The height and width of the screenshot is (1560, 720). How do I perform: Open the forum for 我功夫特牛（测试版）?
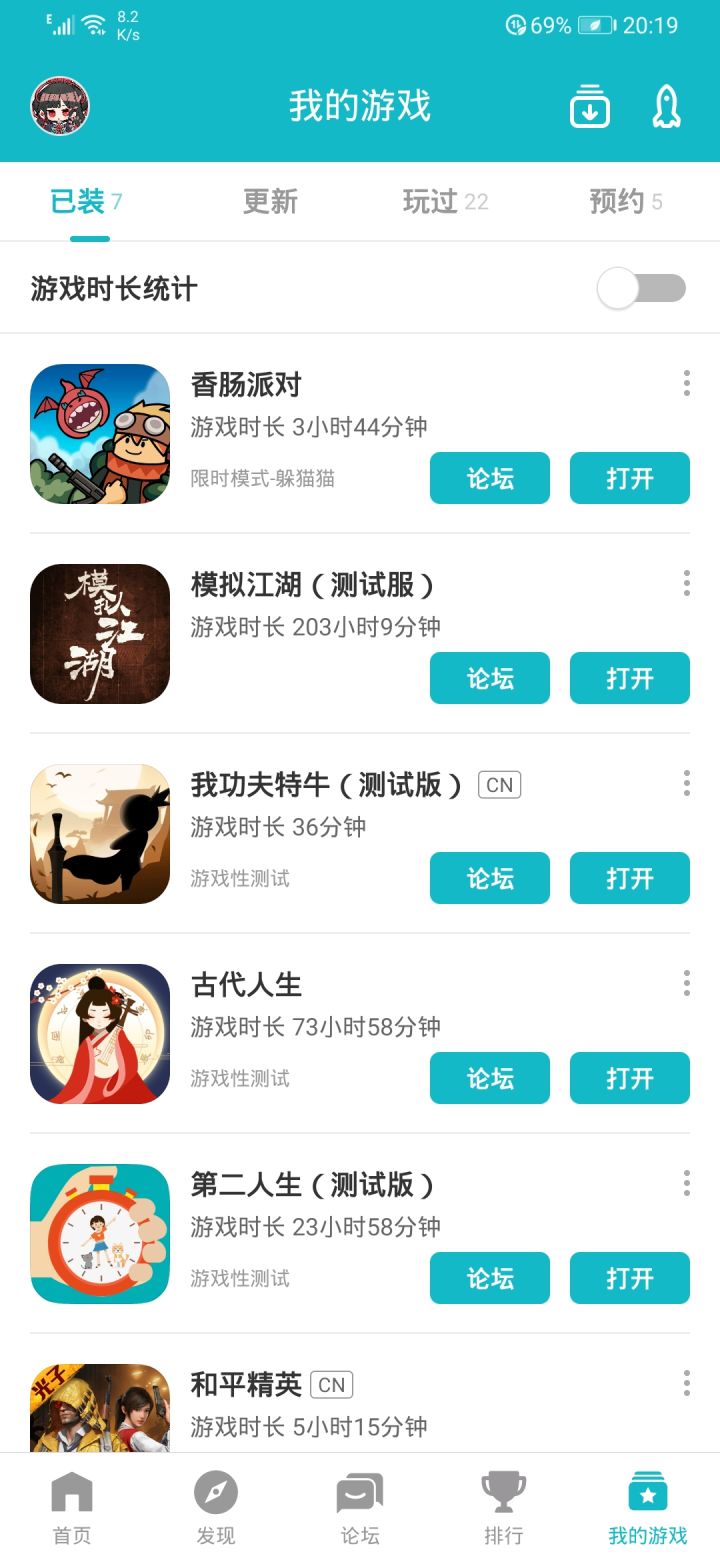pos(490,878)
